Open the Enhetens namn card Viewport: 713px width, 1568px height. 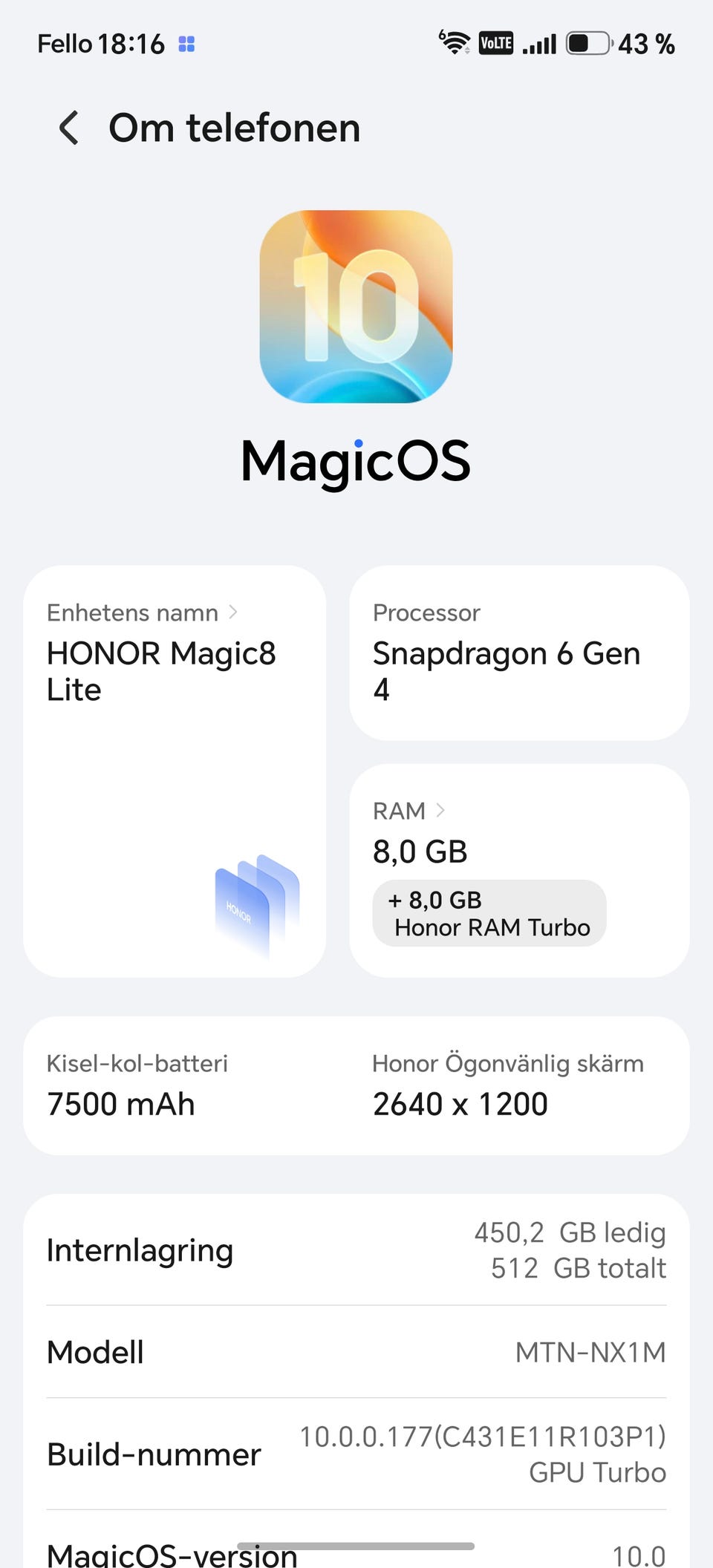click(x=175, y=771)
